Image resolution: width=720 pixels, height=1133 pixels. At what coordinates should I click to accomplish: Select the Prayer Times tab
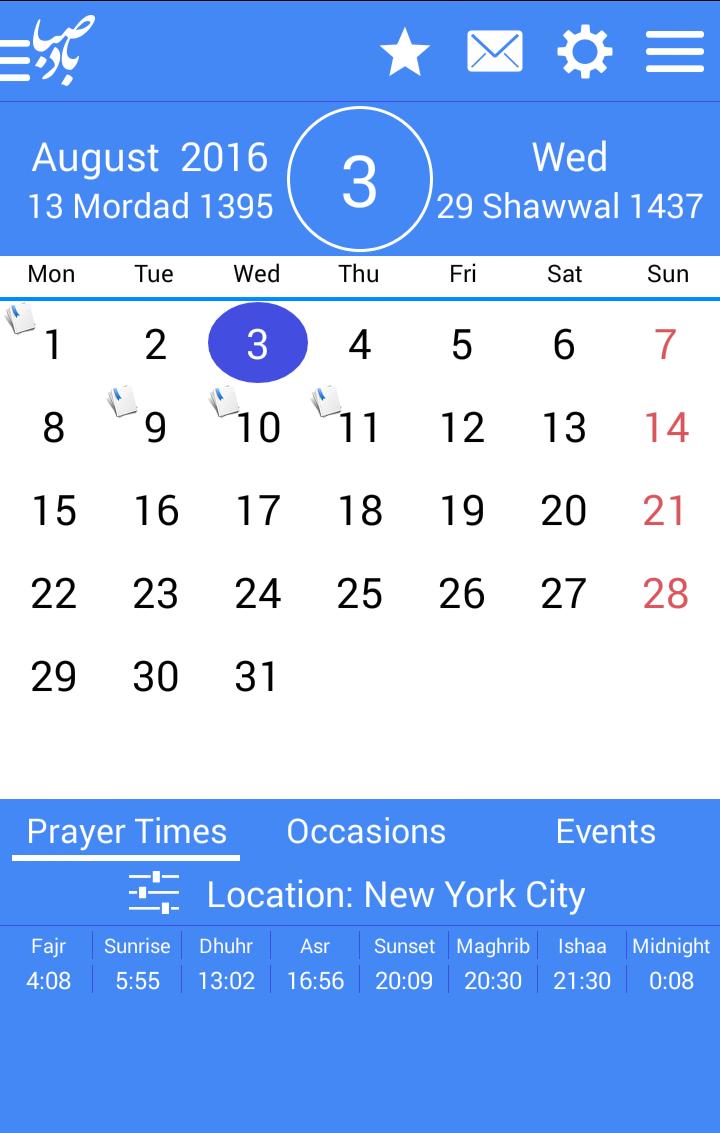pyautogui.click(x=127, y=831)
